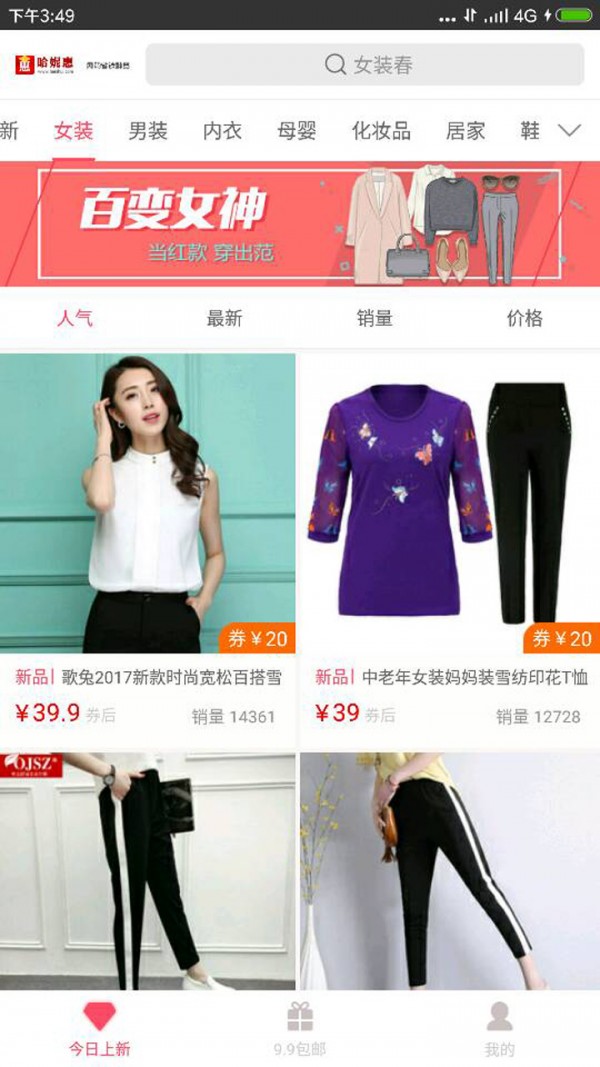
Task: Open the 百变女神 promotional banner
Action: pos(300,224)
